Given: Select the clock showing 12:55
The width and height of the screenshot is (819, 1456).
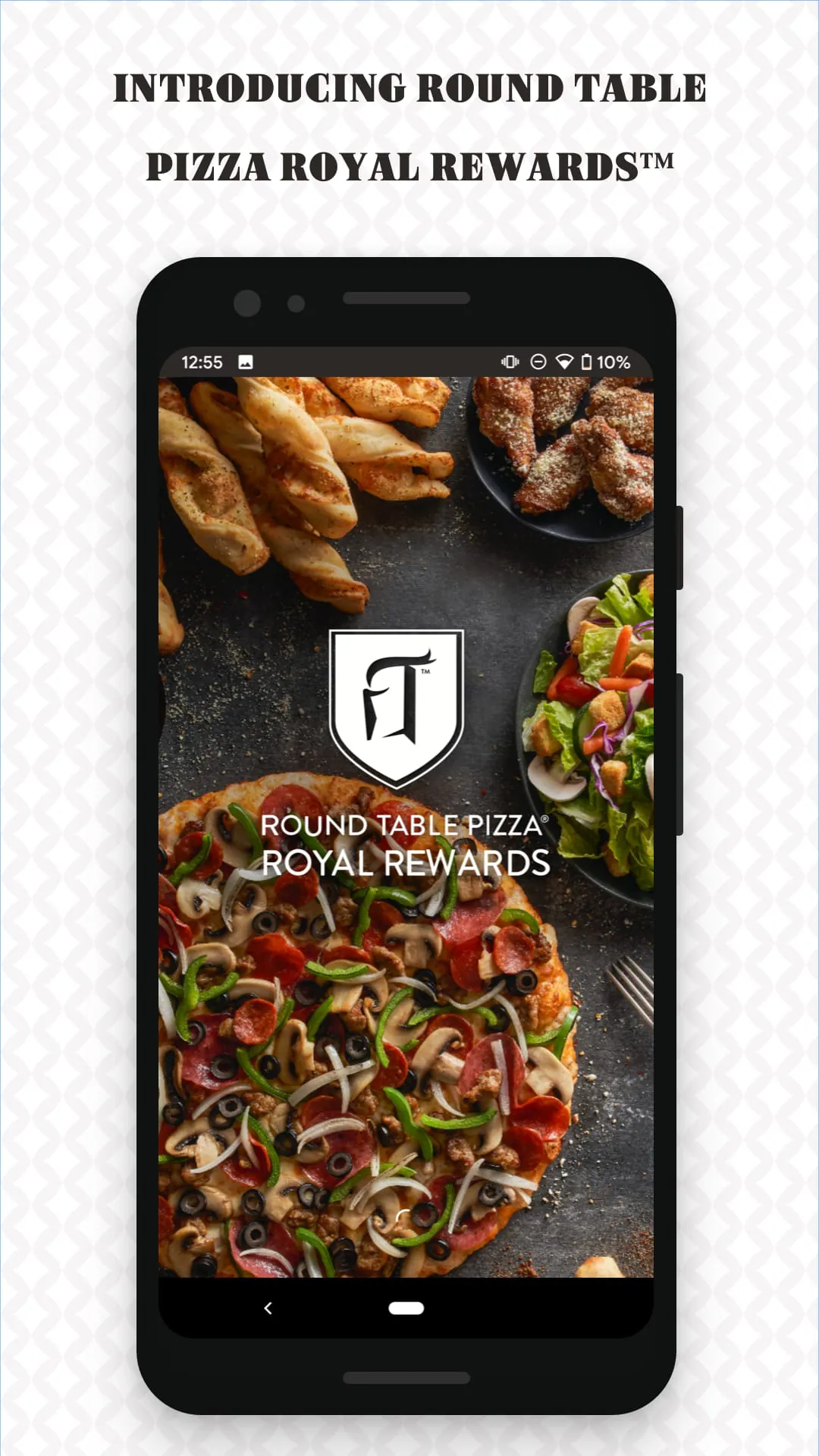Looking at the screenshot, I should (201, 362).
